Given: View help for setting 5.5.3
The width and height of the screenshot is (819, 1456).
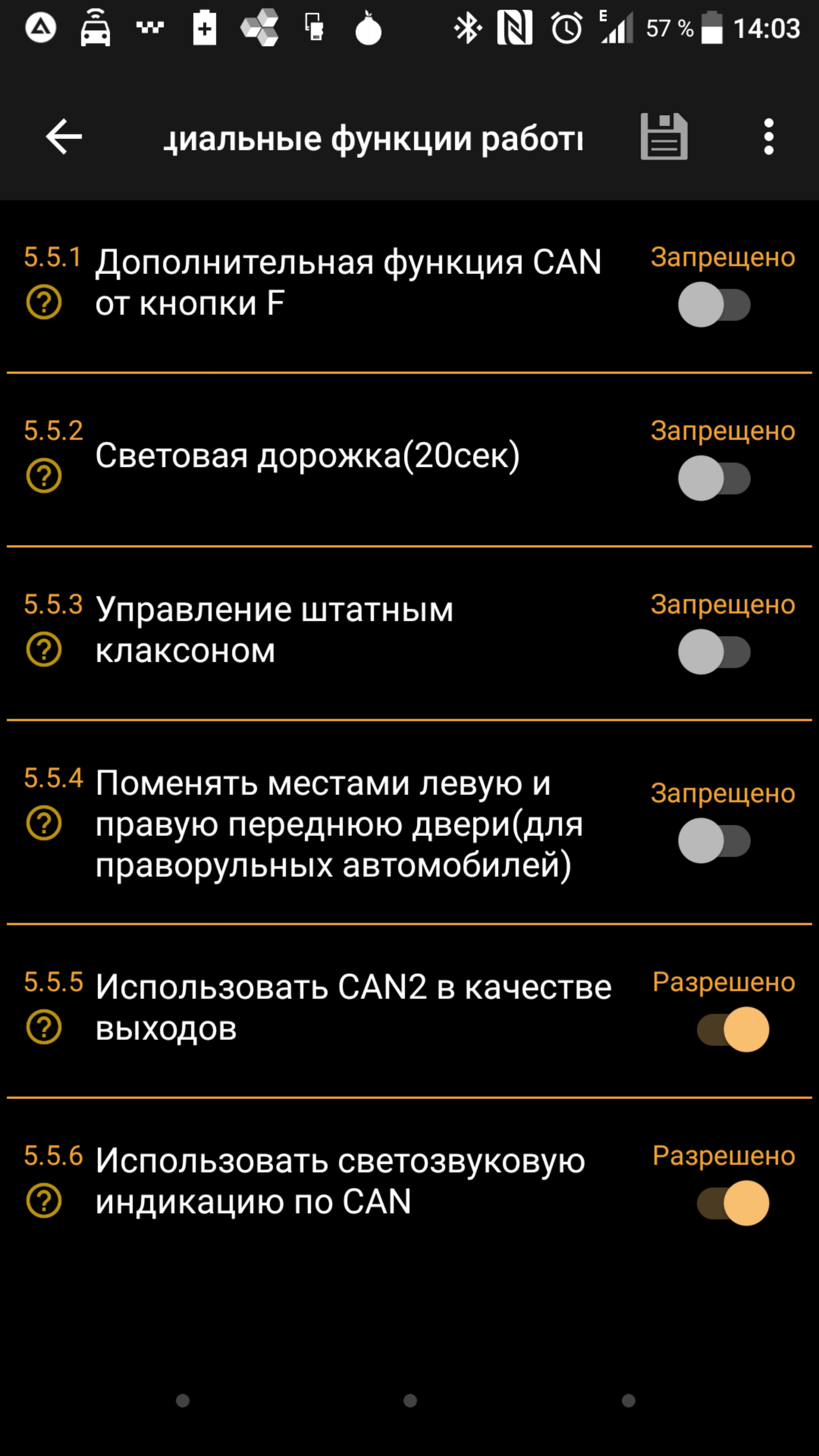Looking at the screenshot, I should pyautogui.click(x=44, y=650).
